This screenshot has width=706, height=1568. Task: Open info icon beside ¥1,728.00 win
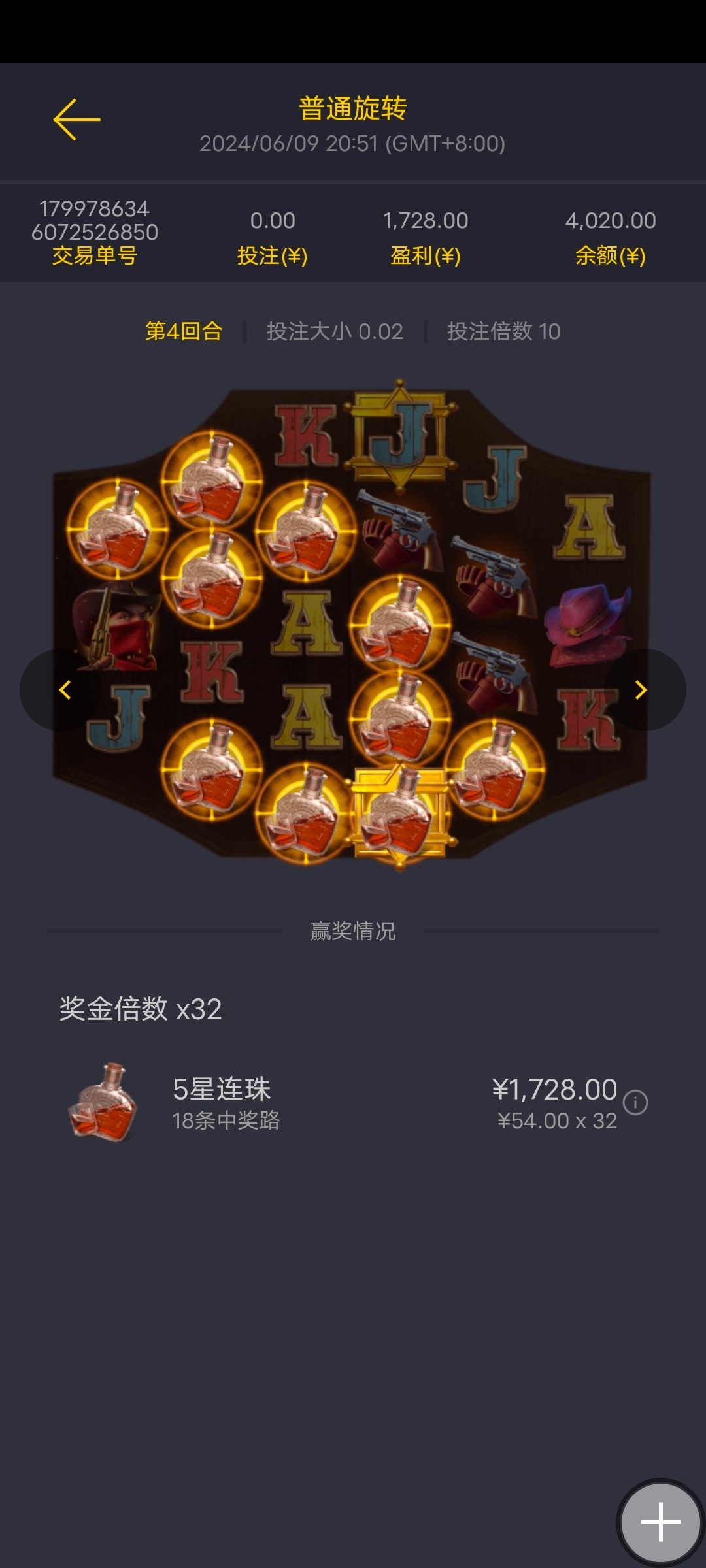click(x=635, y=1103)
